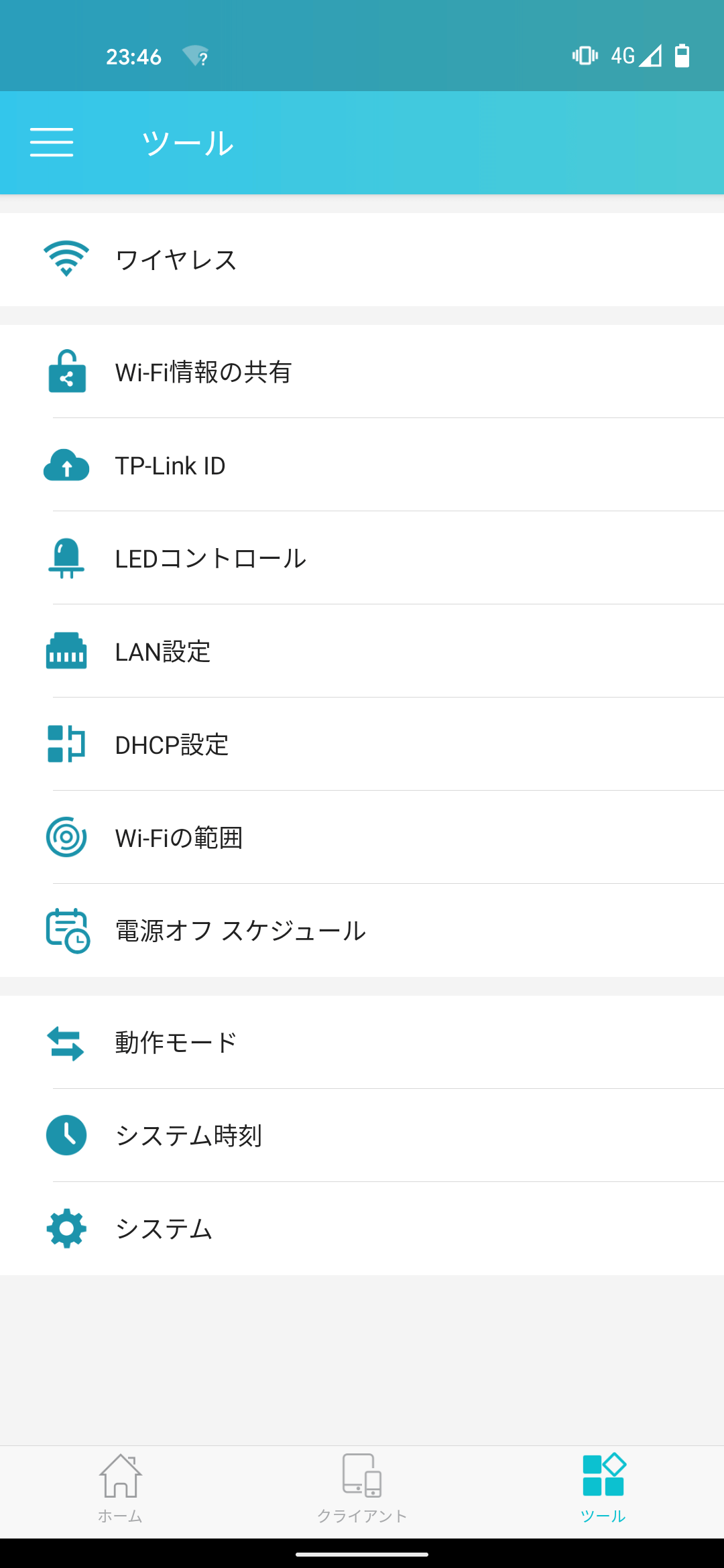Open the ワイヤレス settings
Image resolution: width=724 pixels, height=1568 pixels.
(362, 259)
